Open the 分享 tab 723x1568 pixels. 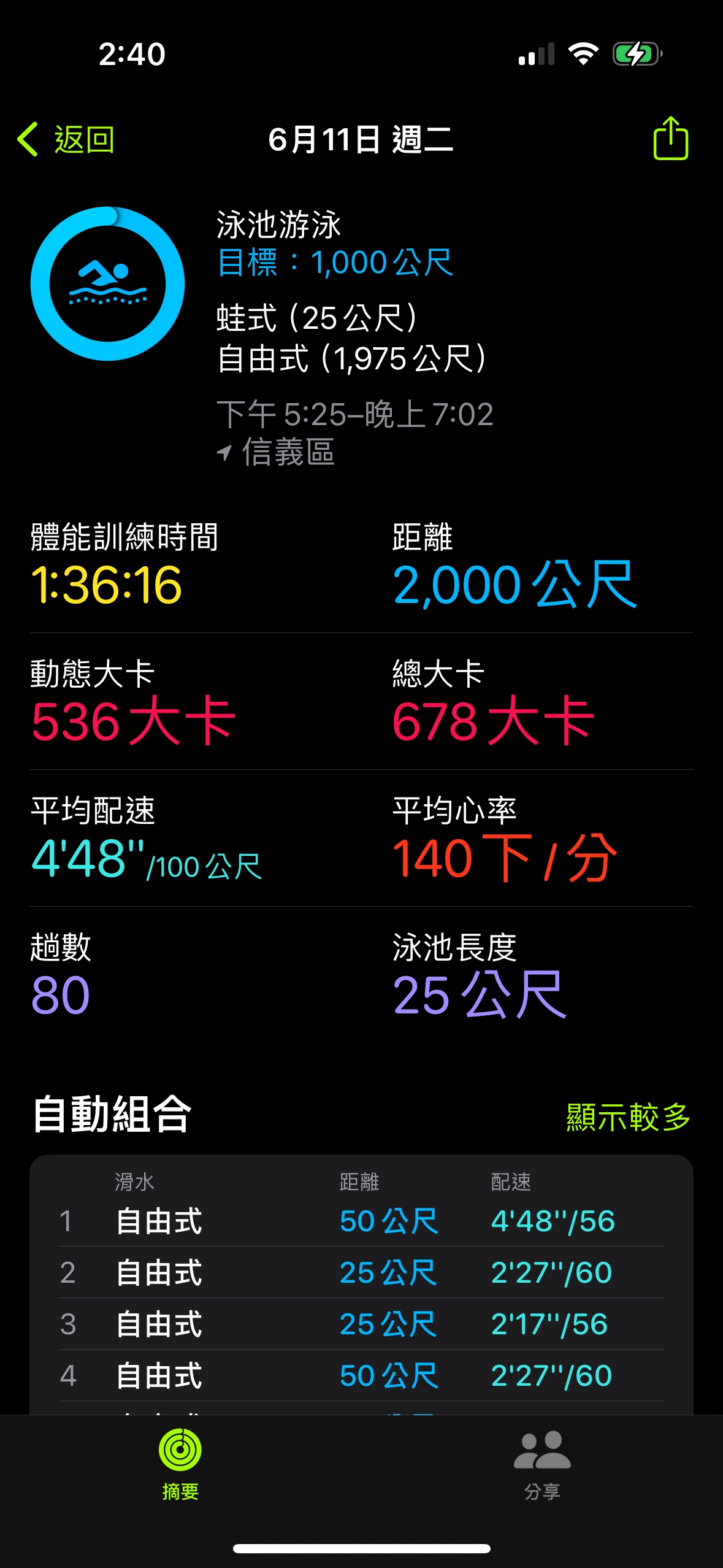[542, 1464]
